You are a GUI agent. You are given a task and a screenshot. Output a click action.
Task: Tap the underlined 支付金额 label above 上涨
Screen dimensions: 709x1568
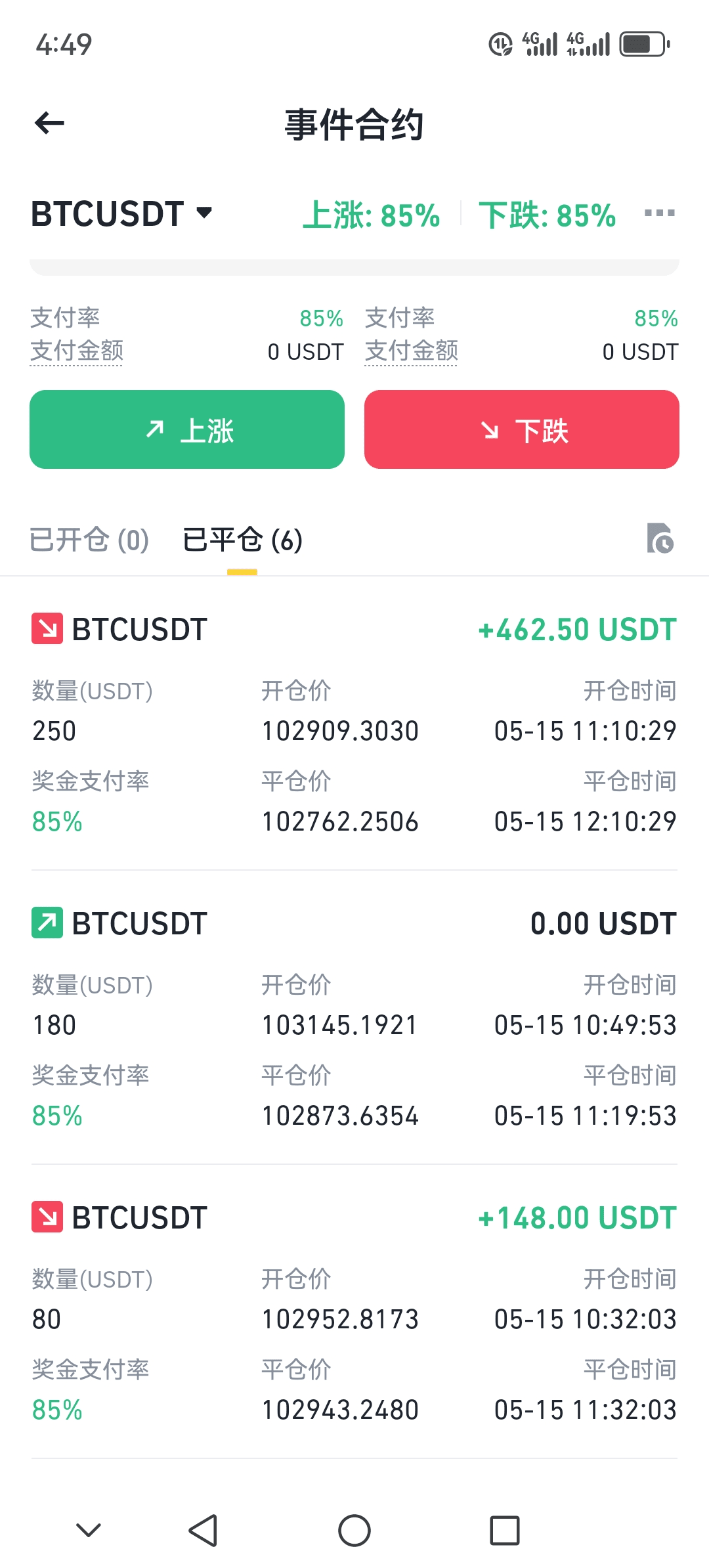point(77,351)
